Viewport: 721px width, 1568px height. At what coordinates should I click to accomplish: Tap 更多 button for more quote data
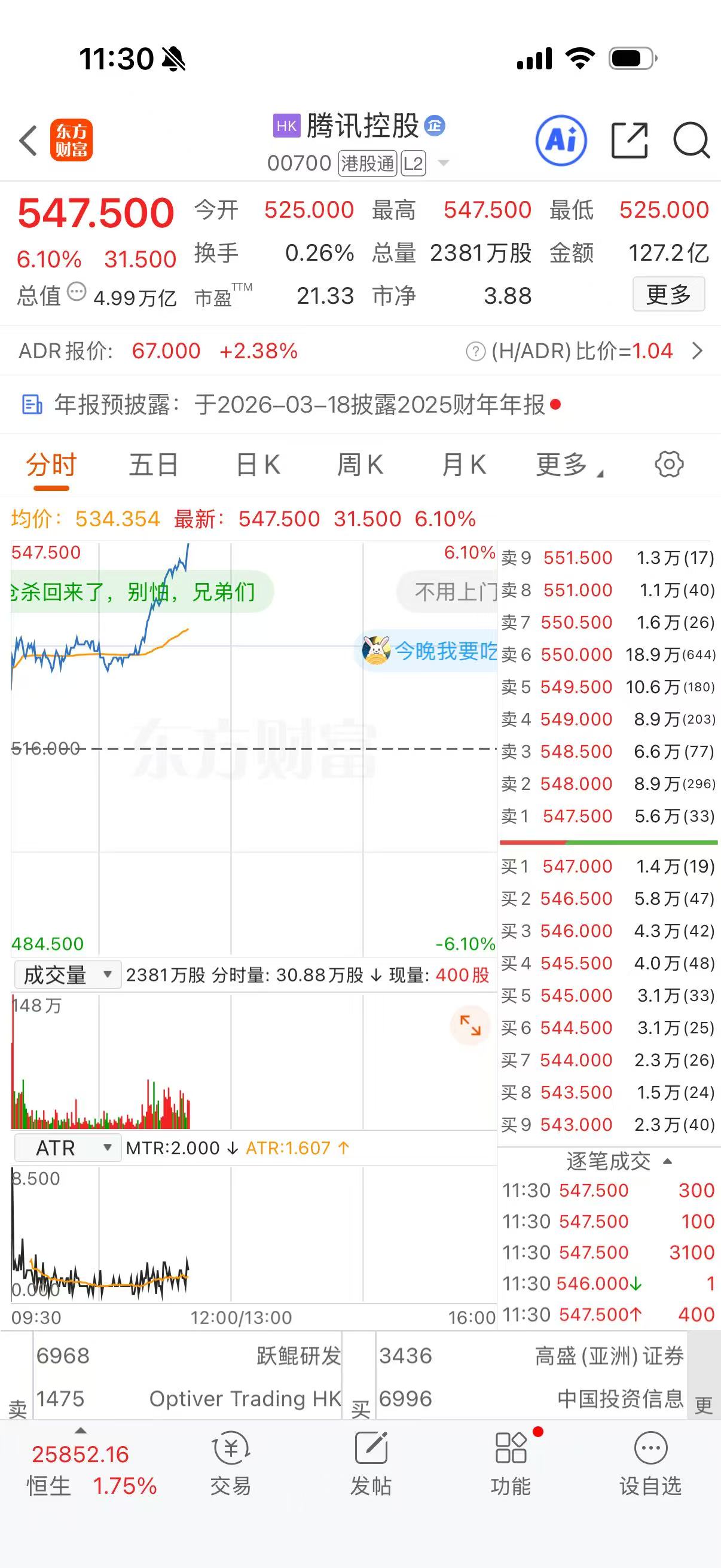[668, 295]
